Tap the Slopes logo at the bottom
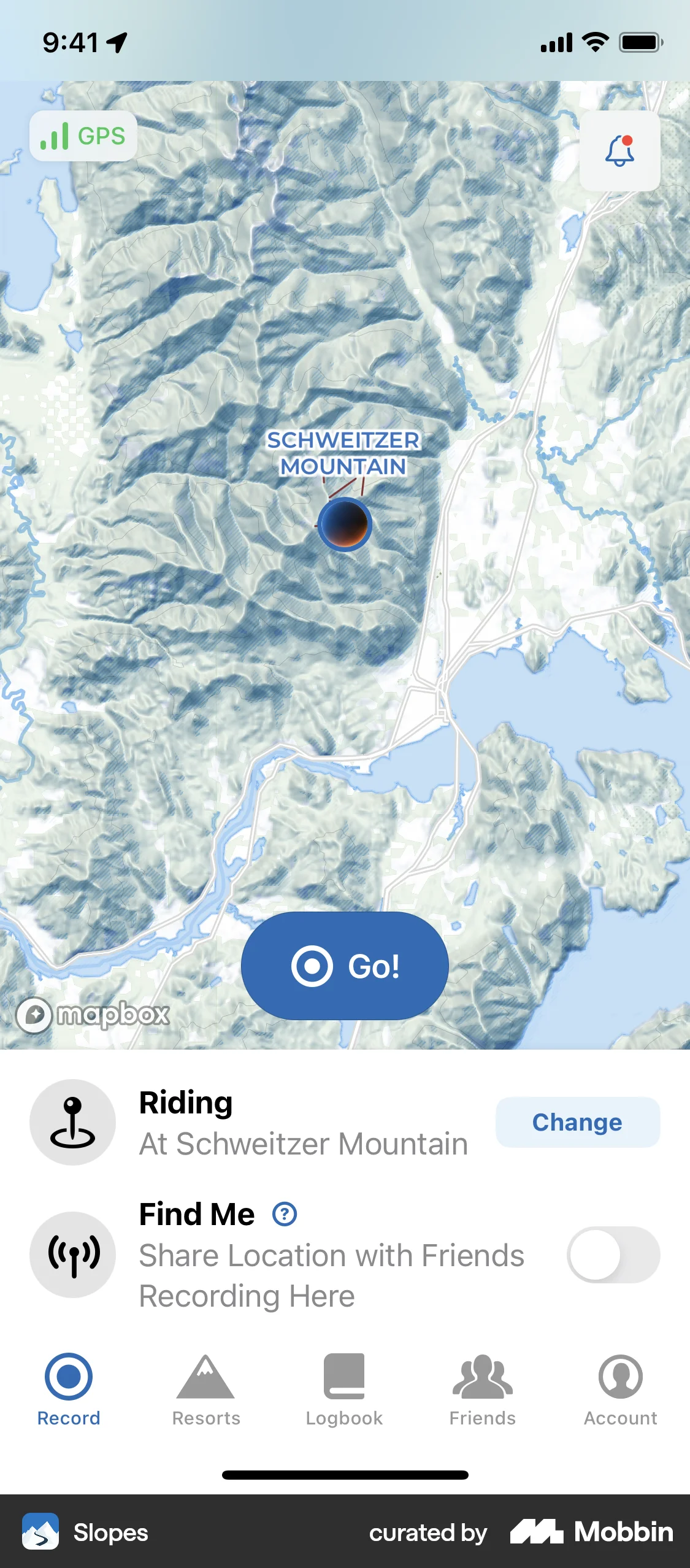Image resolution: width=690 pixels, height=1568 pixels. [x=40, y=1532]
